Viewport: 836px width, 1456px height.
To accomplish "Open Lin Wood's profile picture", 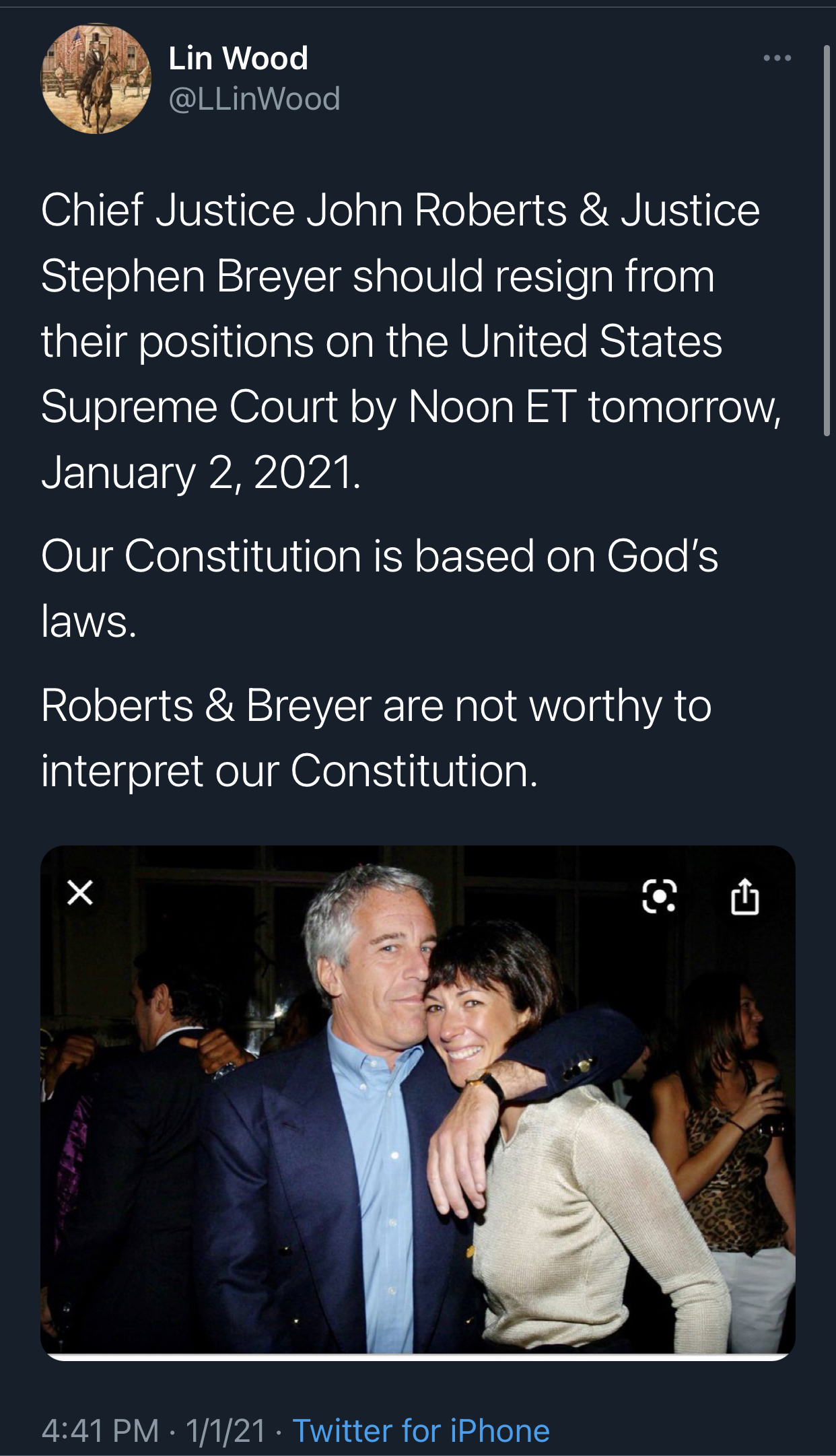I will tap(96, 79).
